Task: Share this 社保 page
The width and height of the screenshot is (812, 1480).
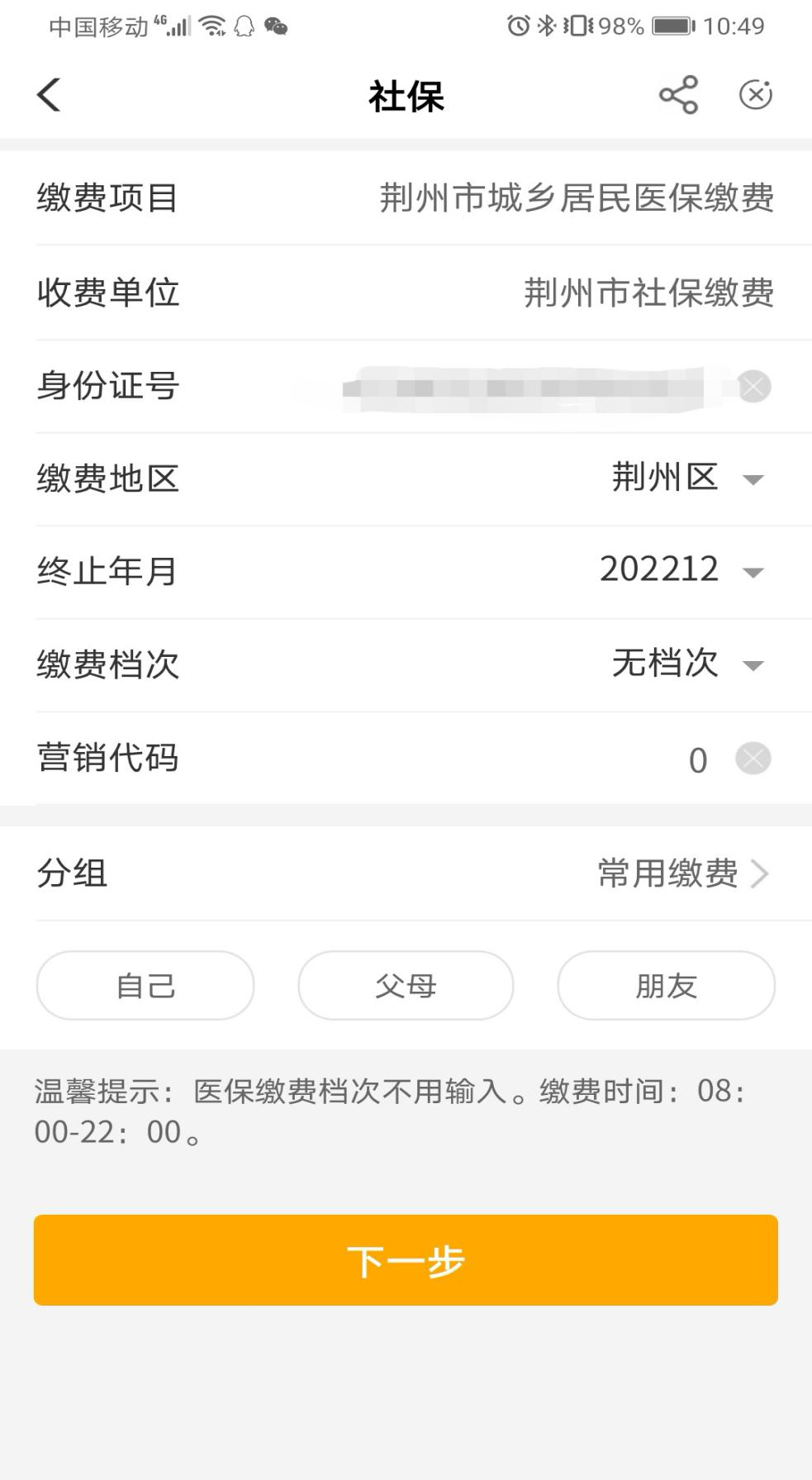Action: pyautogui.click(x=678, y=95)
